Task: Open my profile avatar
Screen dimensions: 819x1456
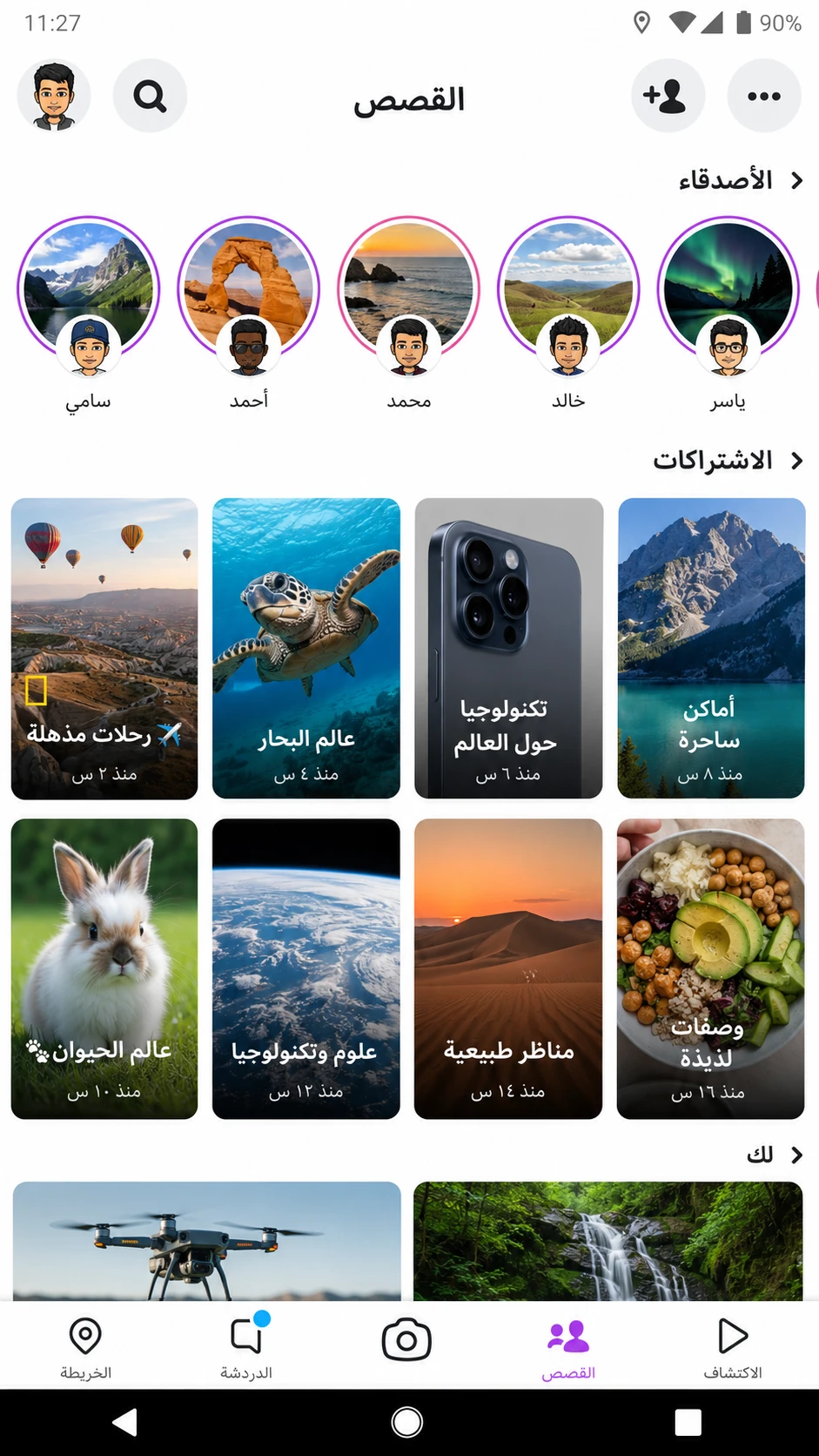Action: pos(54,96)
